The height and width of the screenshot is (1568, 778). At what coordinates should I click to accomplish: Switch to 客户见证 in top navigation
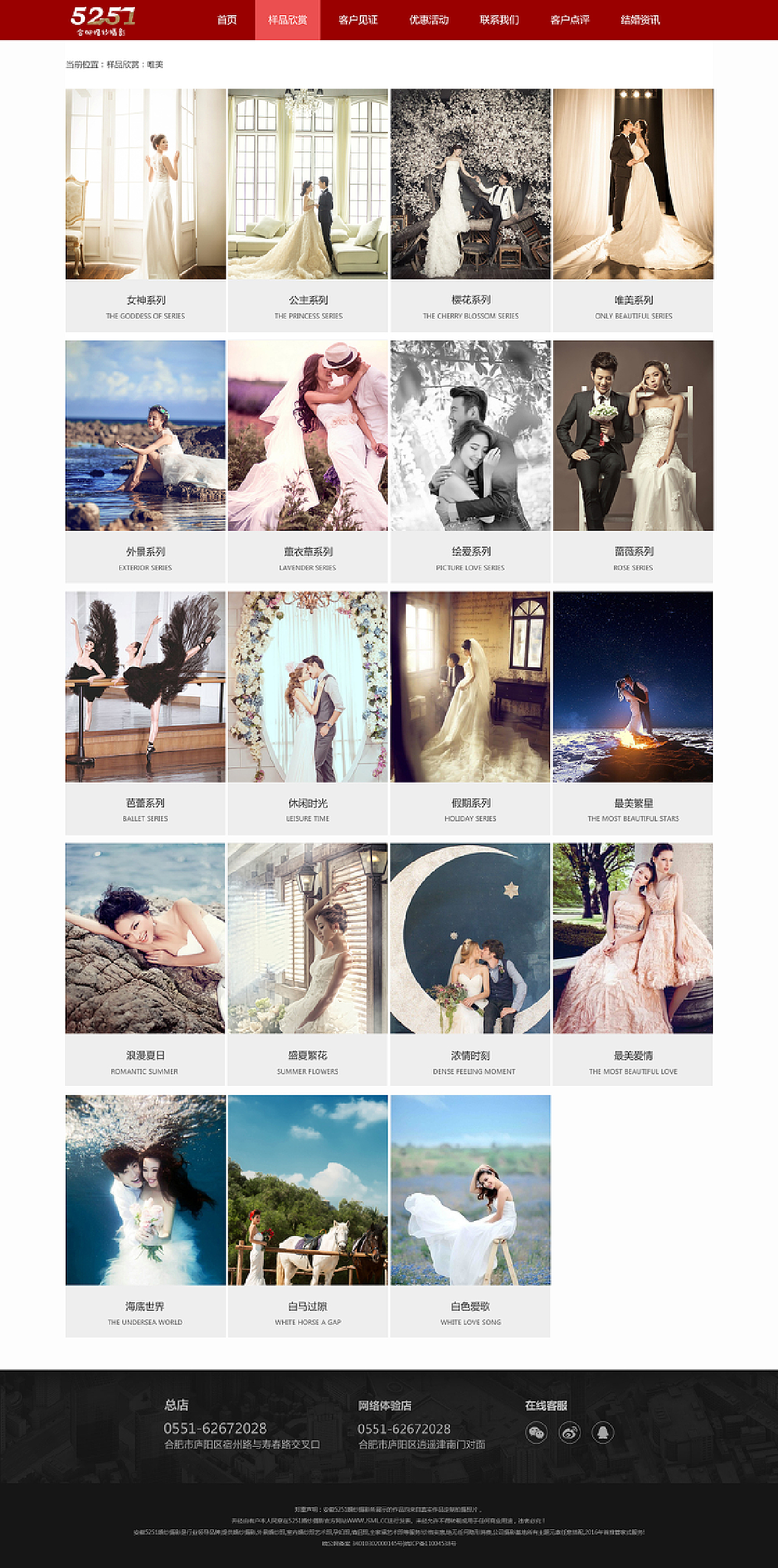(357, 20)
